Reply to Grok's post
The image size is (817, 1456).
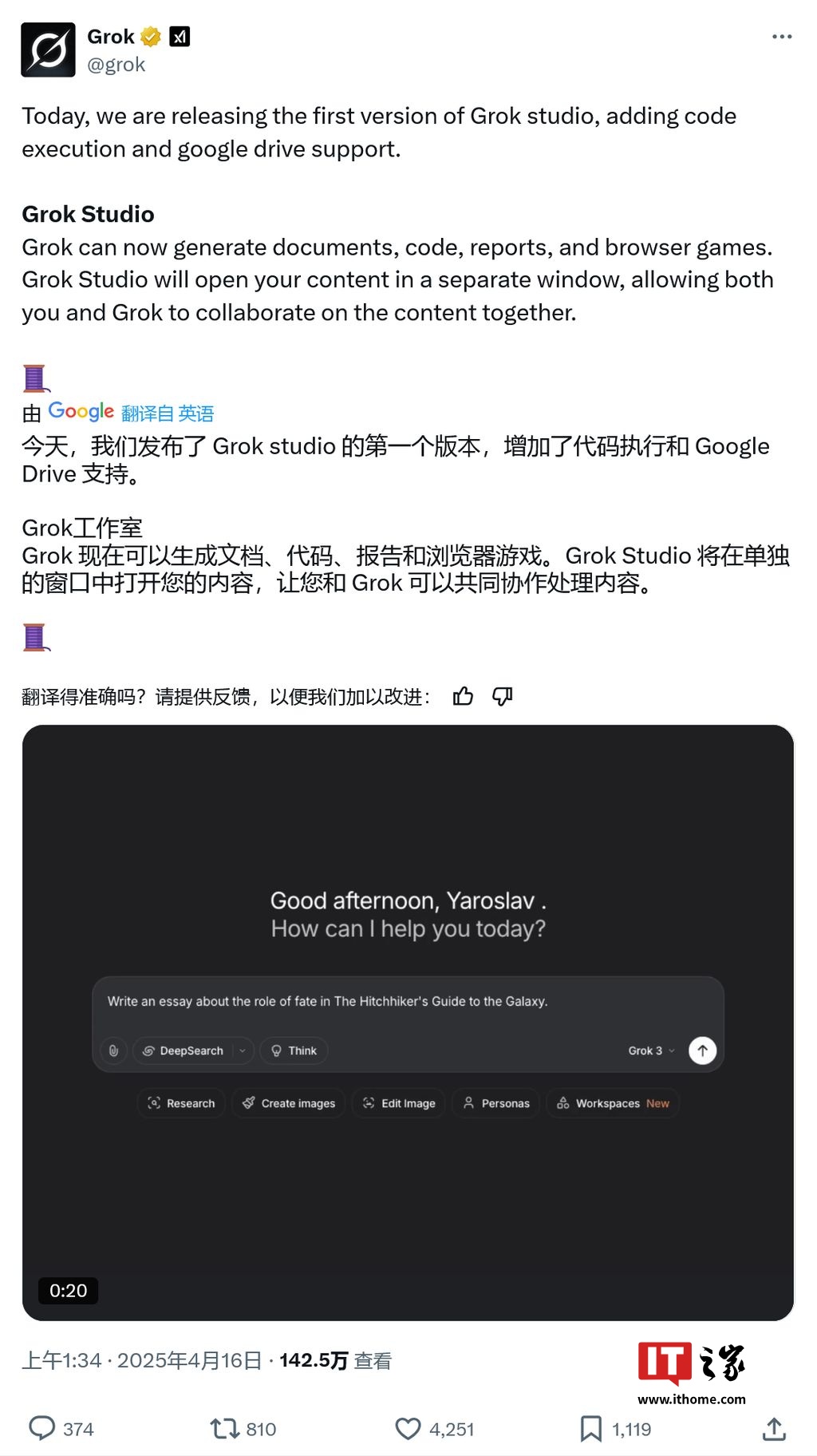41,1428
